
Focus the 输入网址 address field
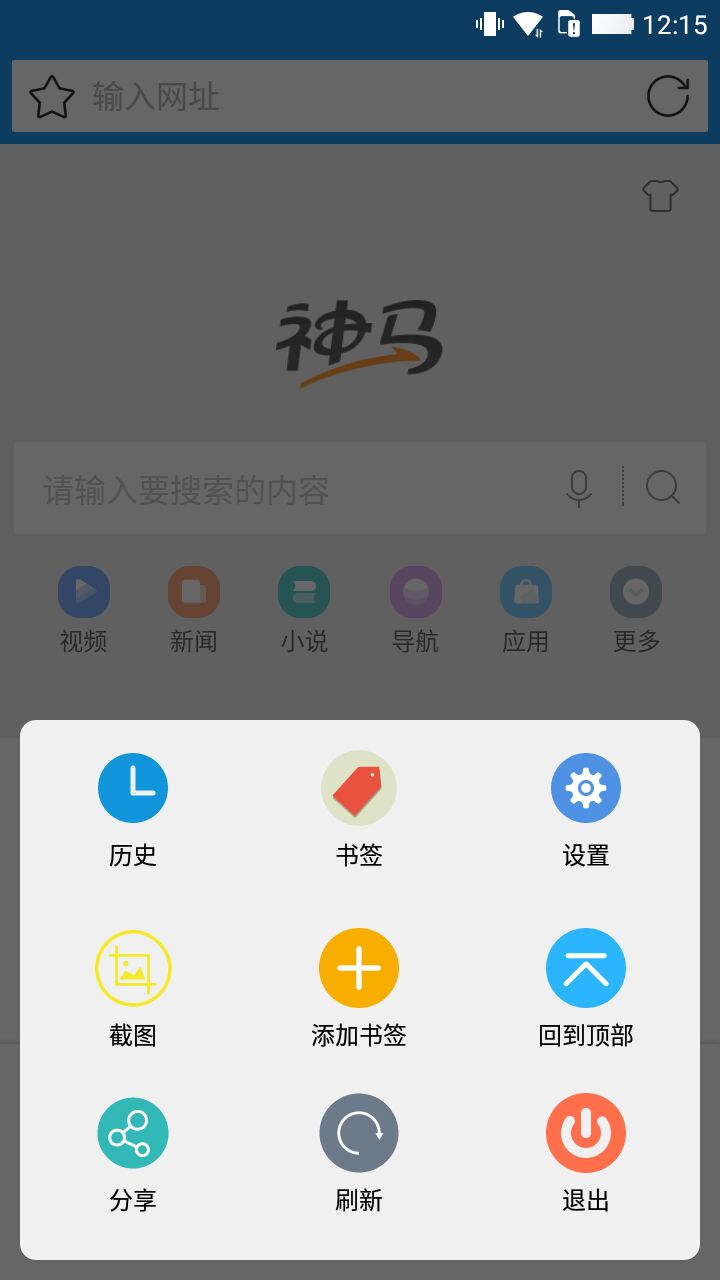coord(360,97)
